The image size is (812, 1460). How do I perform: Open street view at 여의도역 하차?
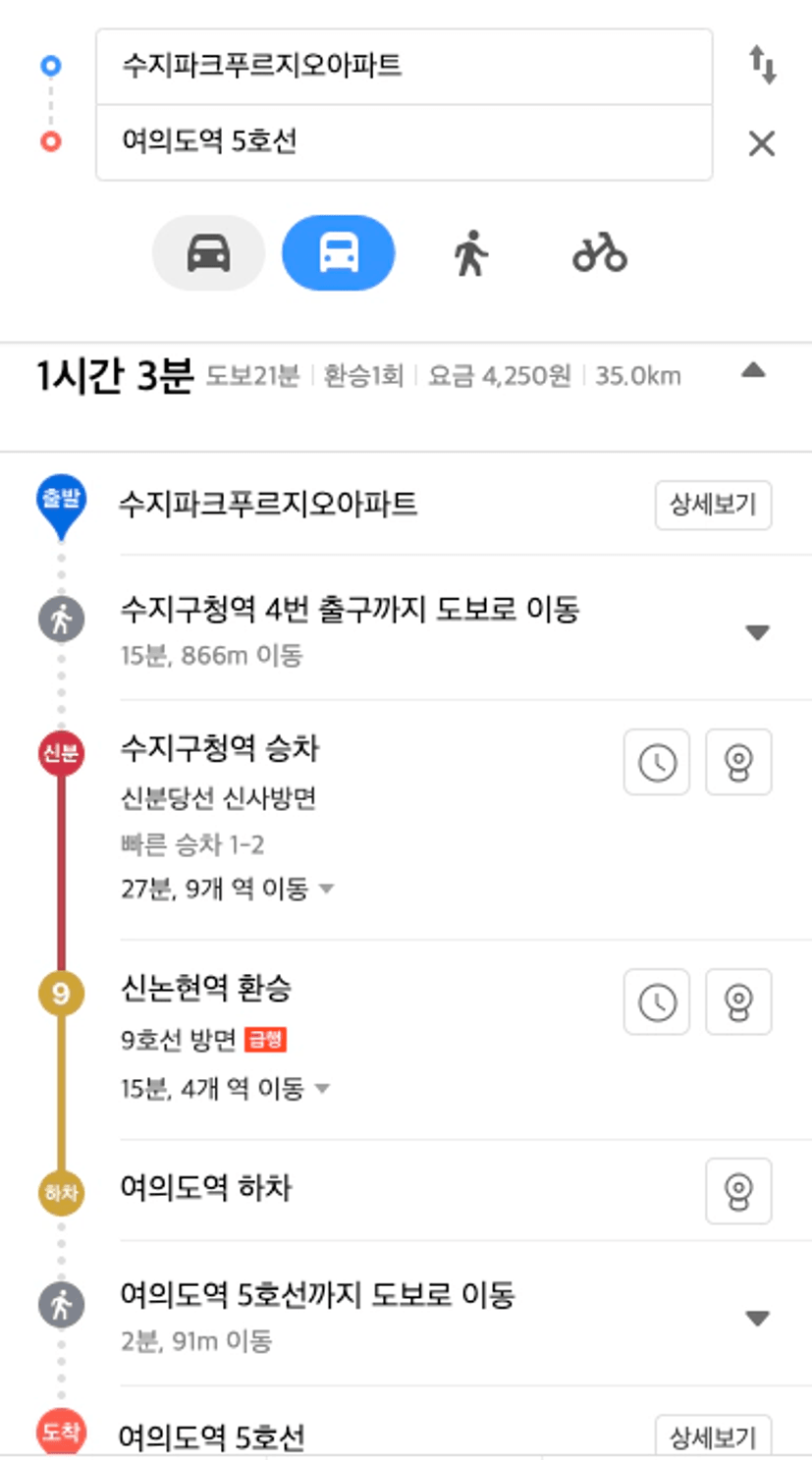tap(738, 1191)
